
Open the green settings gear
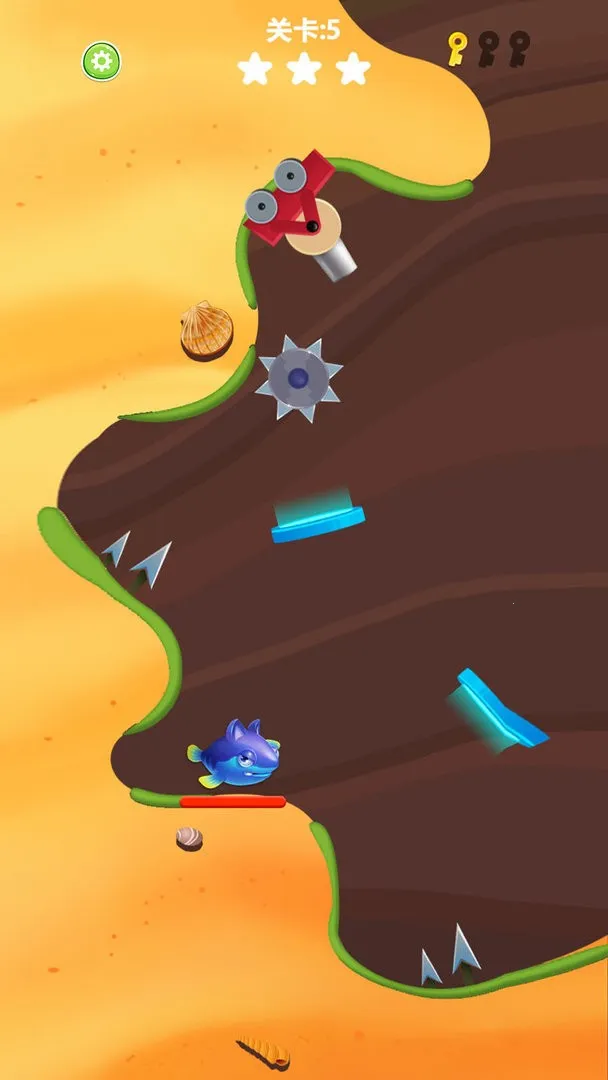click(x=101, y=62)
